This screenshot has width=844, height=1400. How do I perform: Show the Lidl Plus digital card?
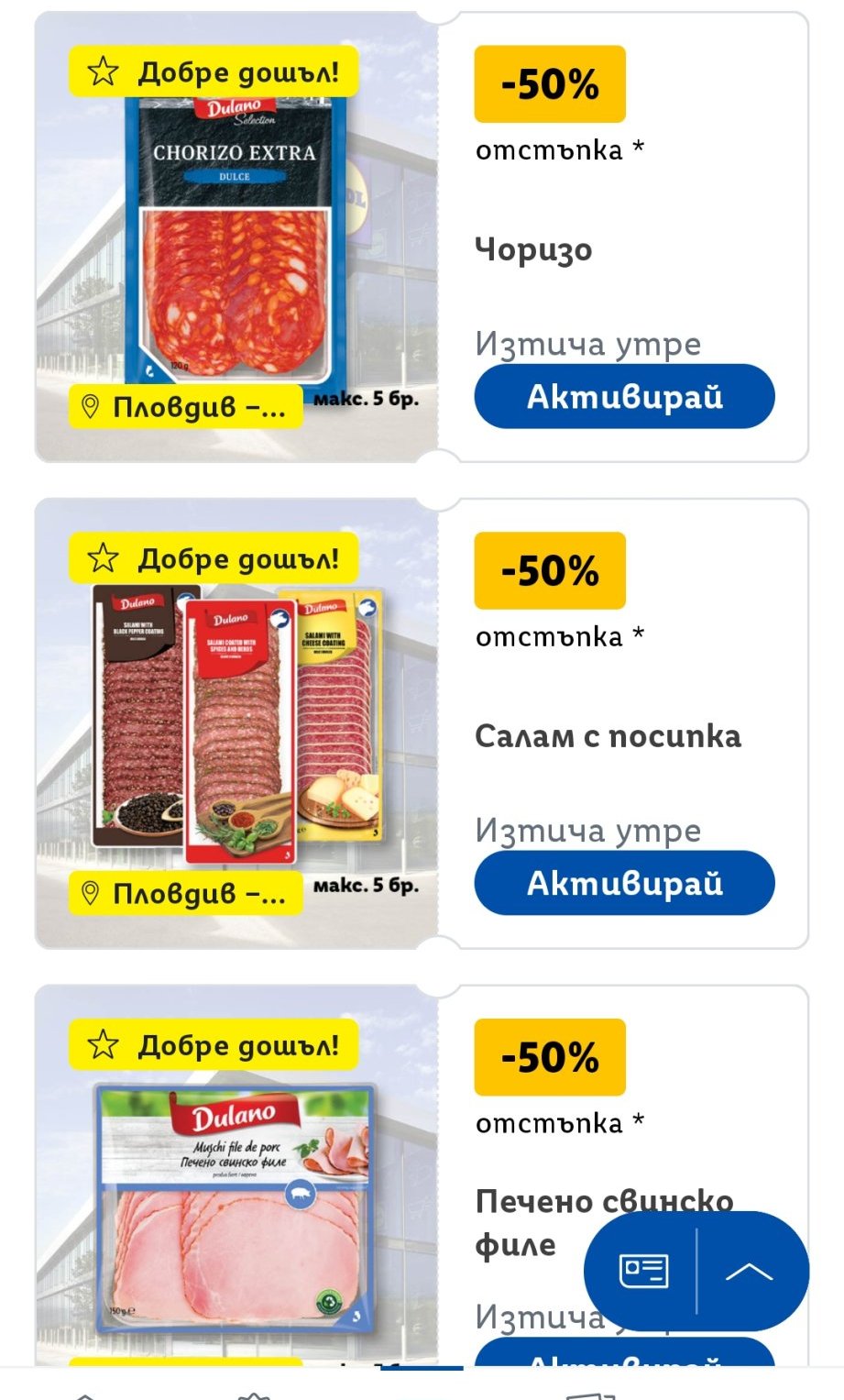click(643, 1271)
